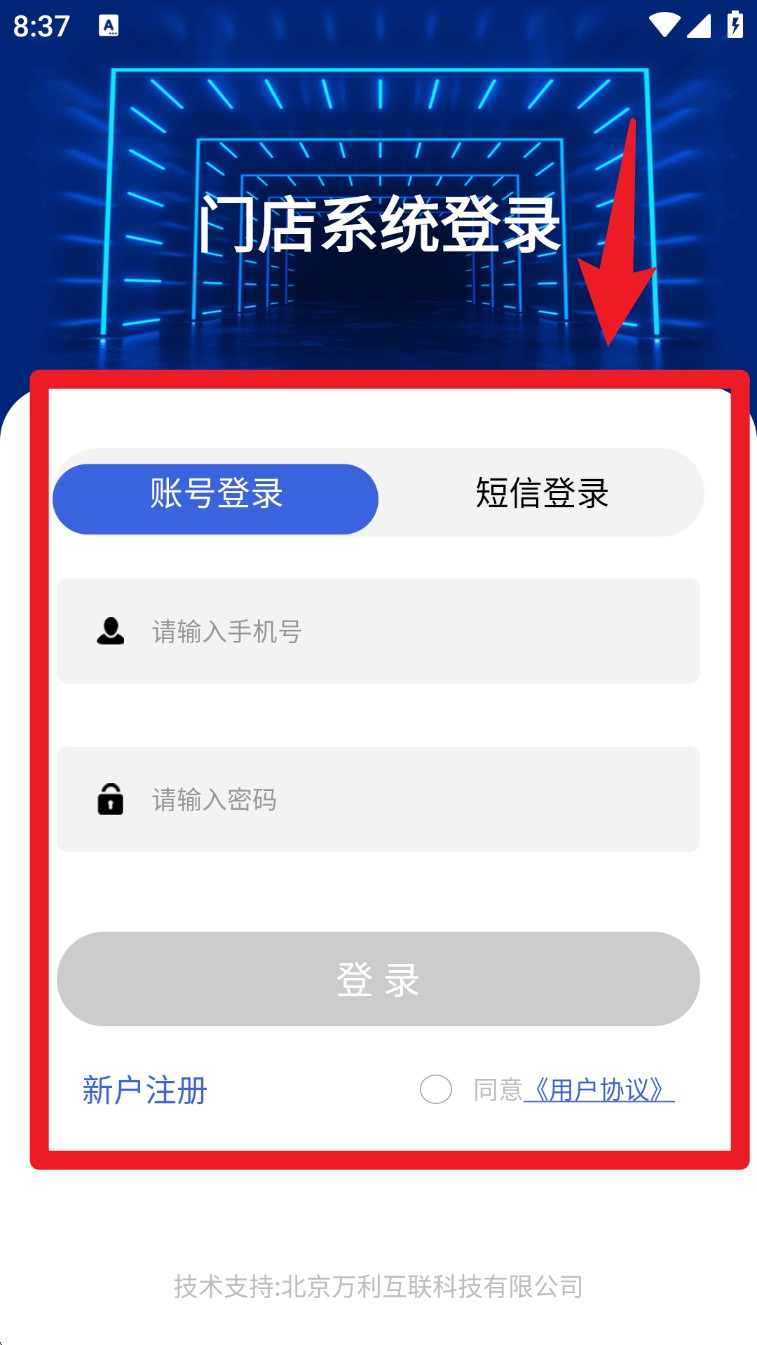Viewport: 757px width, 1345px height.
Task: Click the 请输入手机号 input field
Action: [x=378, y=630]
